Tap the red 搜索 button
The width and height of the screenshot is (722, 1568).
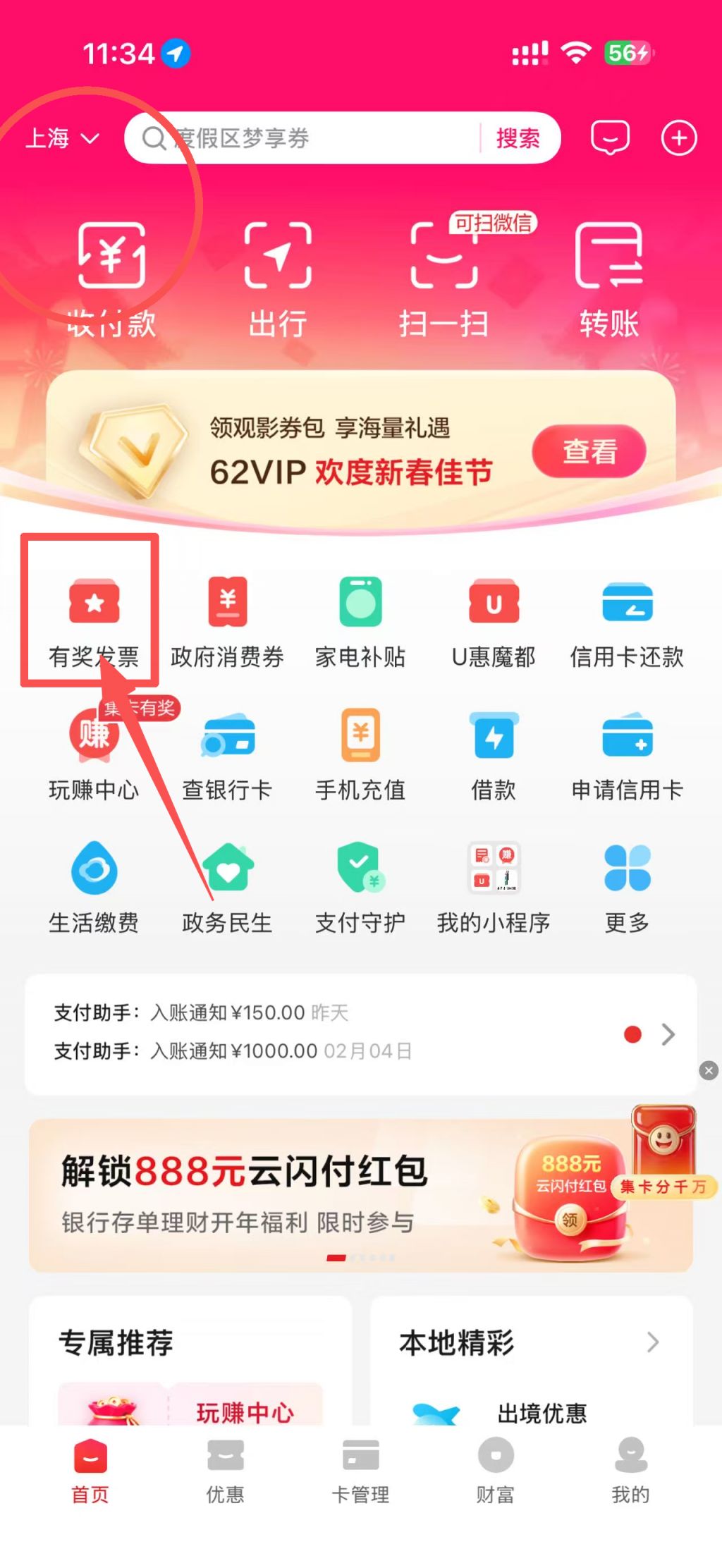(x=518, y=138)
